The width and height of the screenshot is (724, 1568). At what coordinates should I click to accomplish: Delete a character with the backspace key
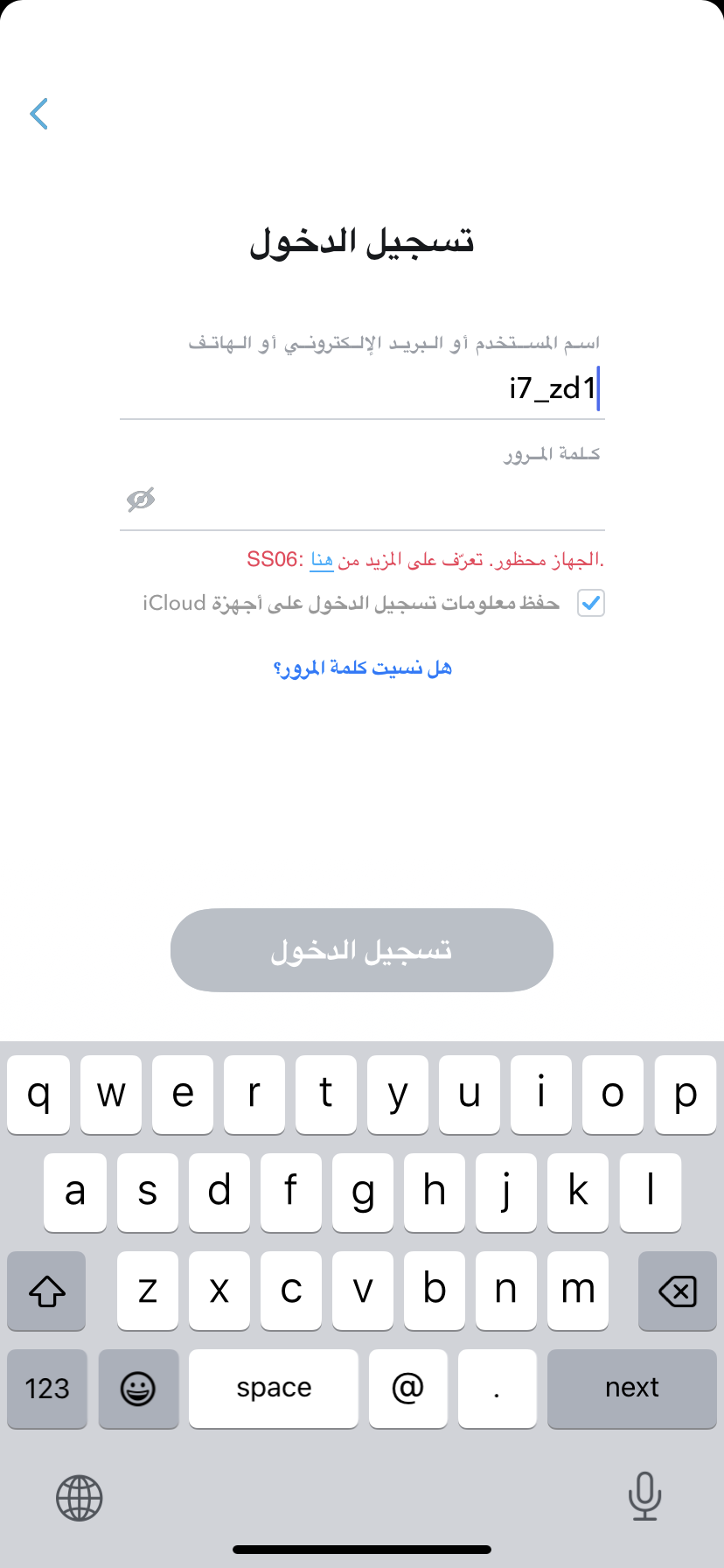678,1291
